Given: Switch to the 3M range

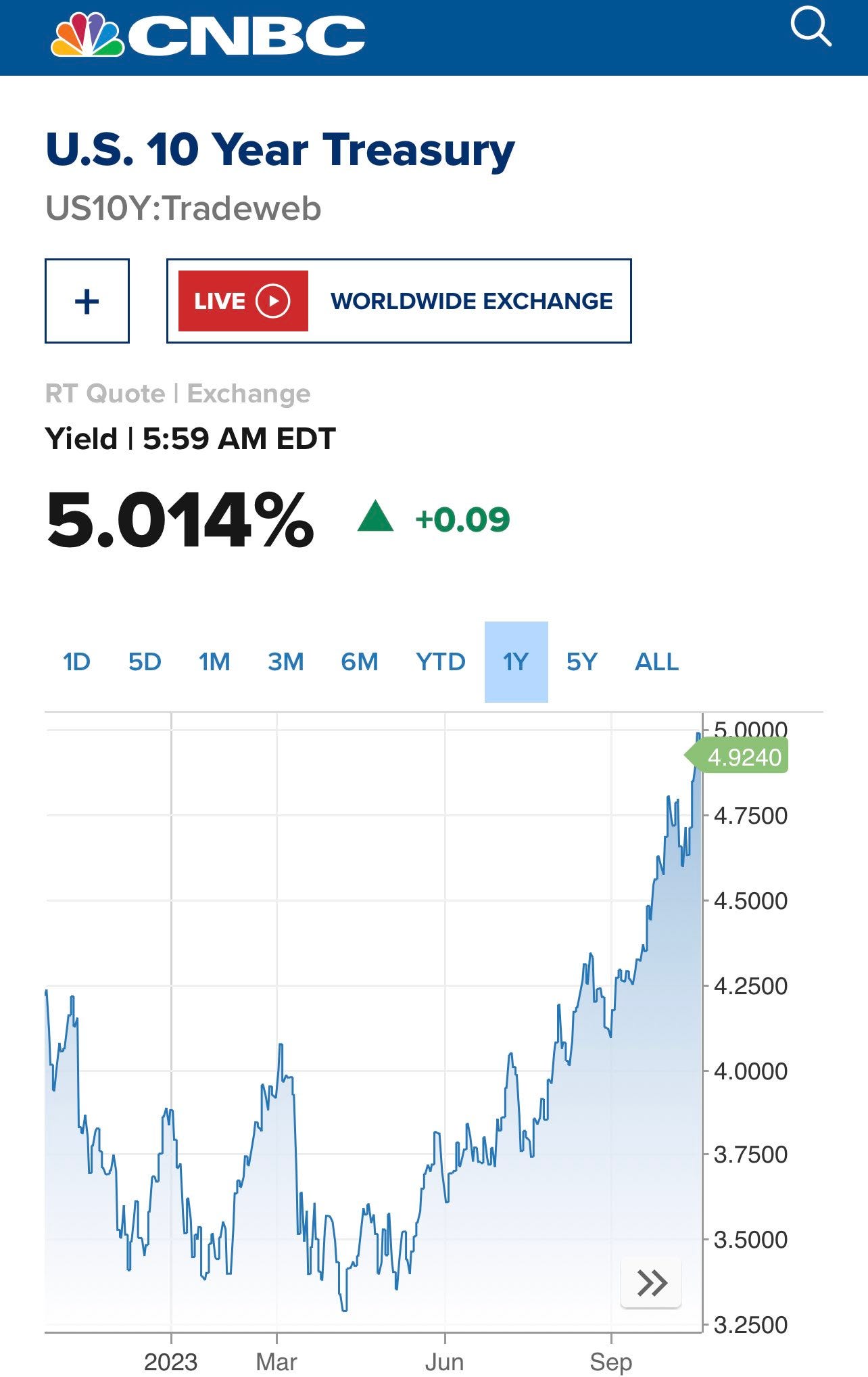Looking at the screenshot, I should (x=285, y=662).
